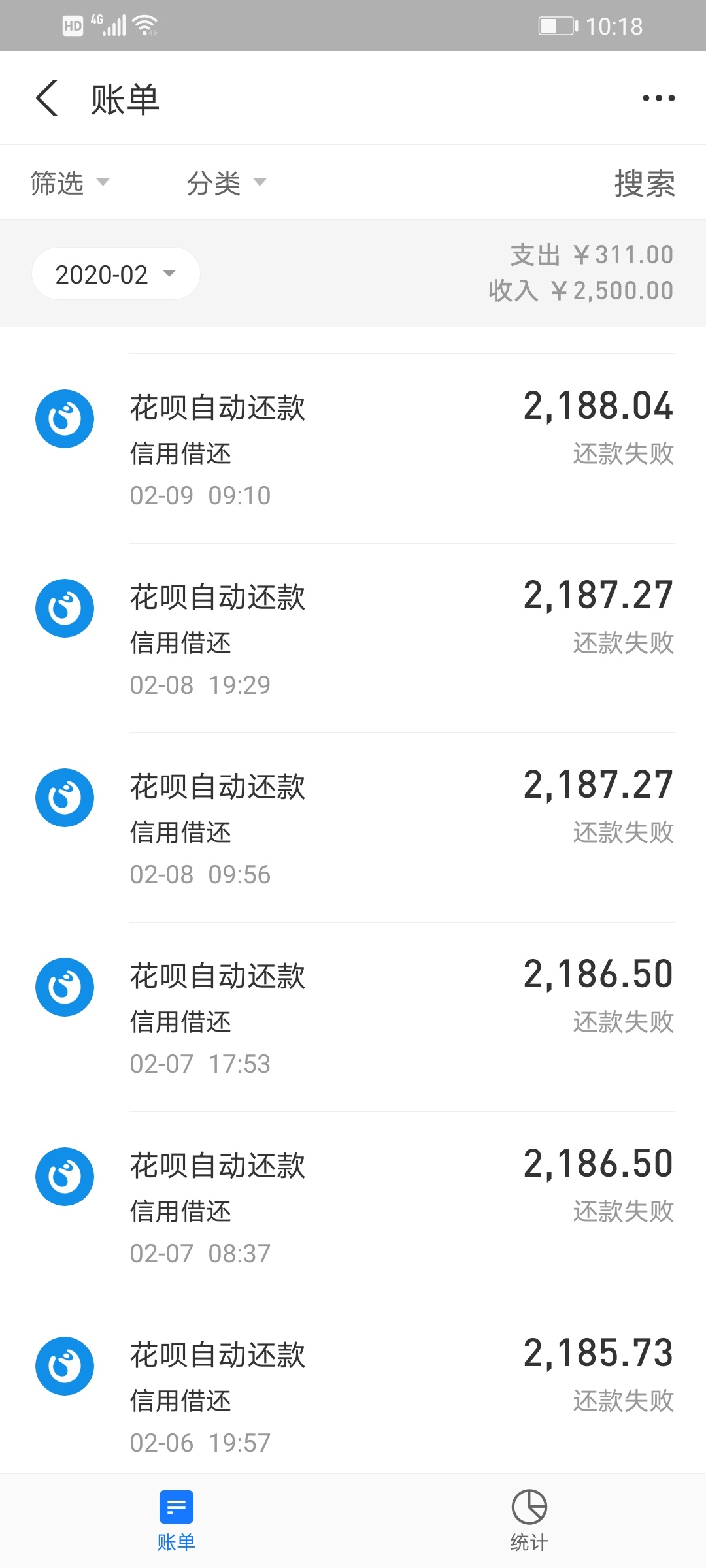Open the 2,186.50 repayment at 02-07 17:53
Viewport: 706px width, 1568px height.
pos(353,1017)
